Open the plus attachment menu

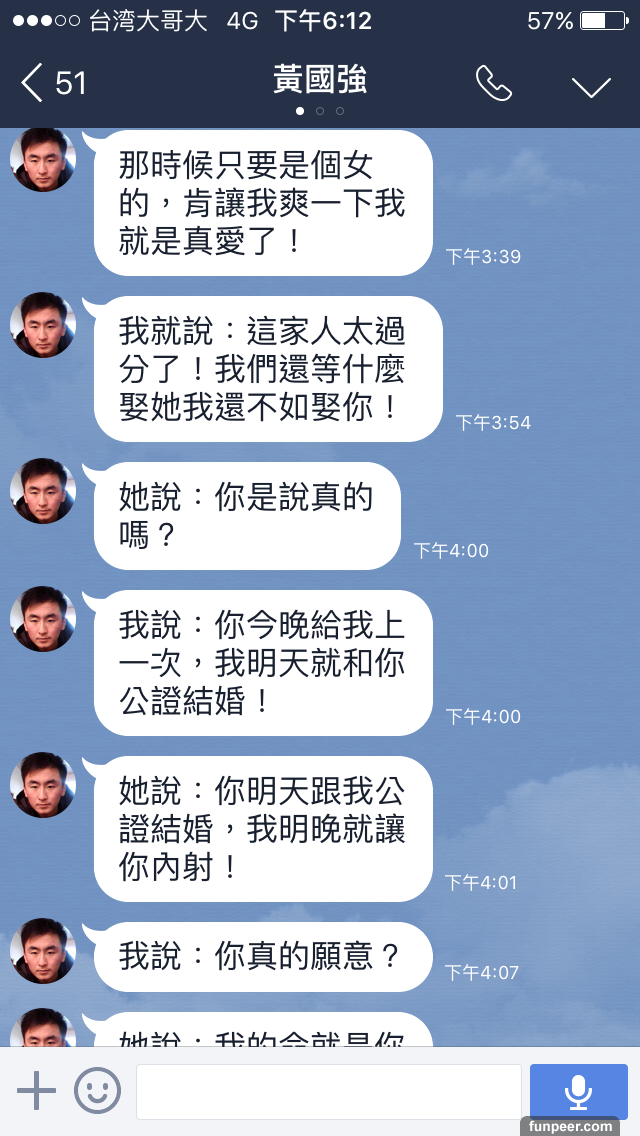(x=37, y=1090)
